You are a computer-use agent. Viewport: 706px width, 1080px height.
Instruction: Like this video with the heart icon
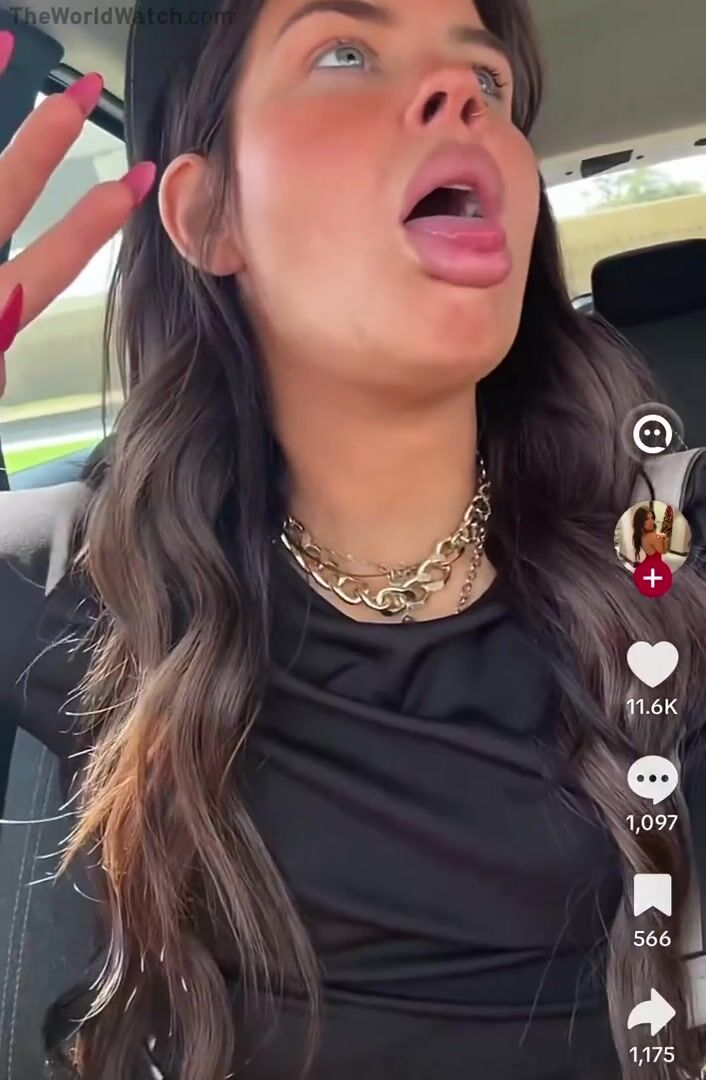652,664
